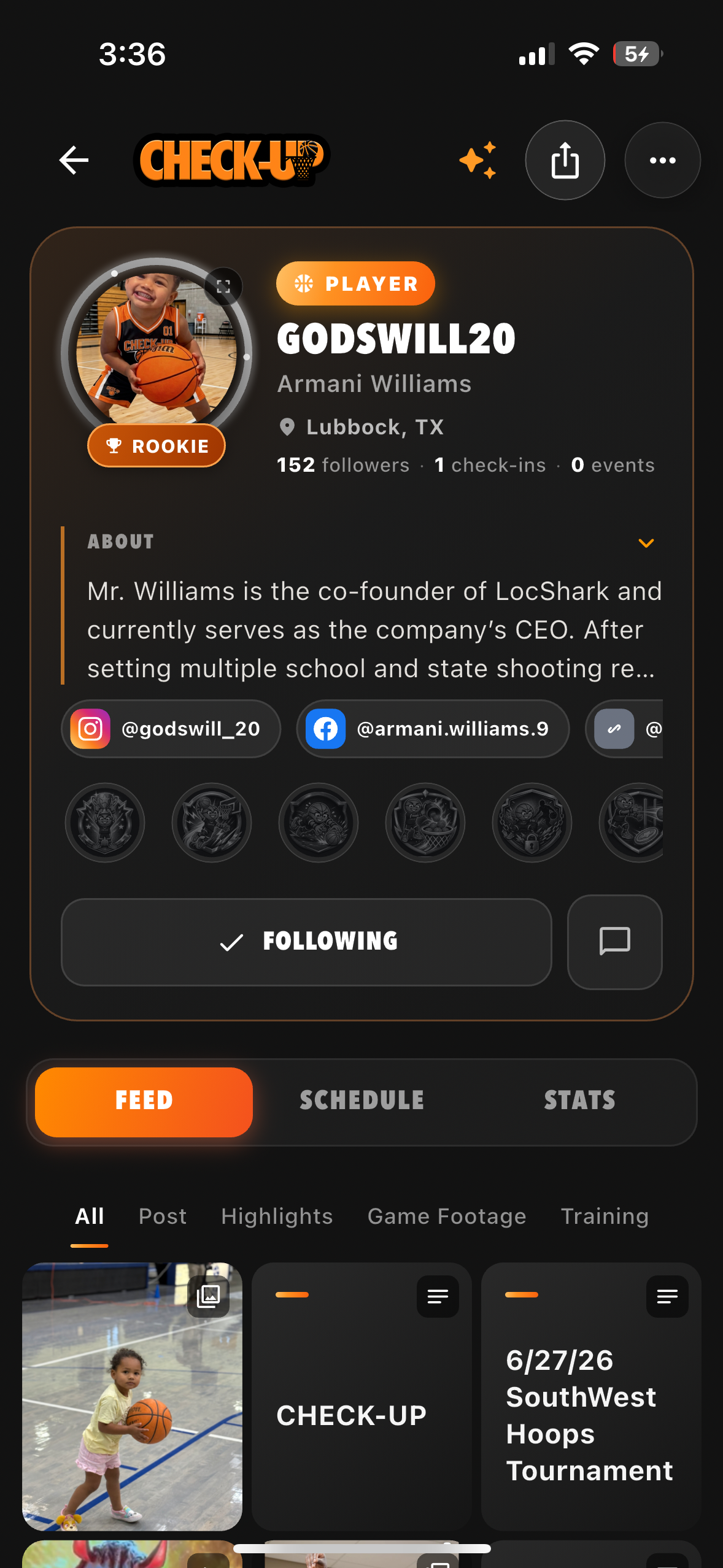This screenshot has height=1568, width=723.
Task: Select the Feed tab
Action: 144,1101
